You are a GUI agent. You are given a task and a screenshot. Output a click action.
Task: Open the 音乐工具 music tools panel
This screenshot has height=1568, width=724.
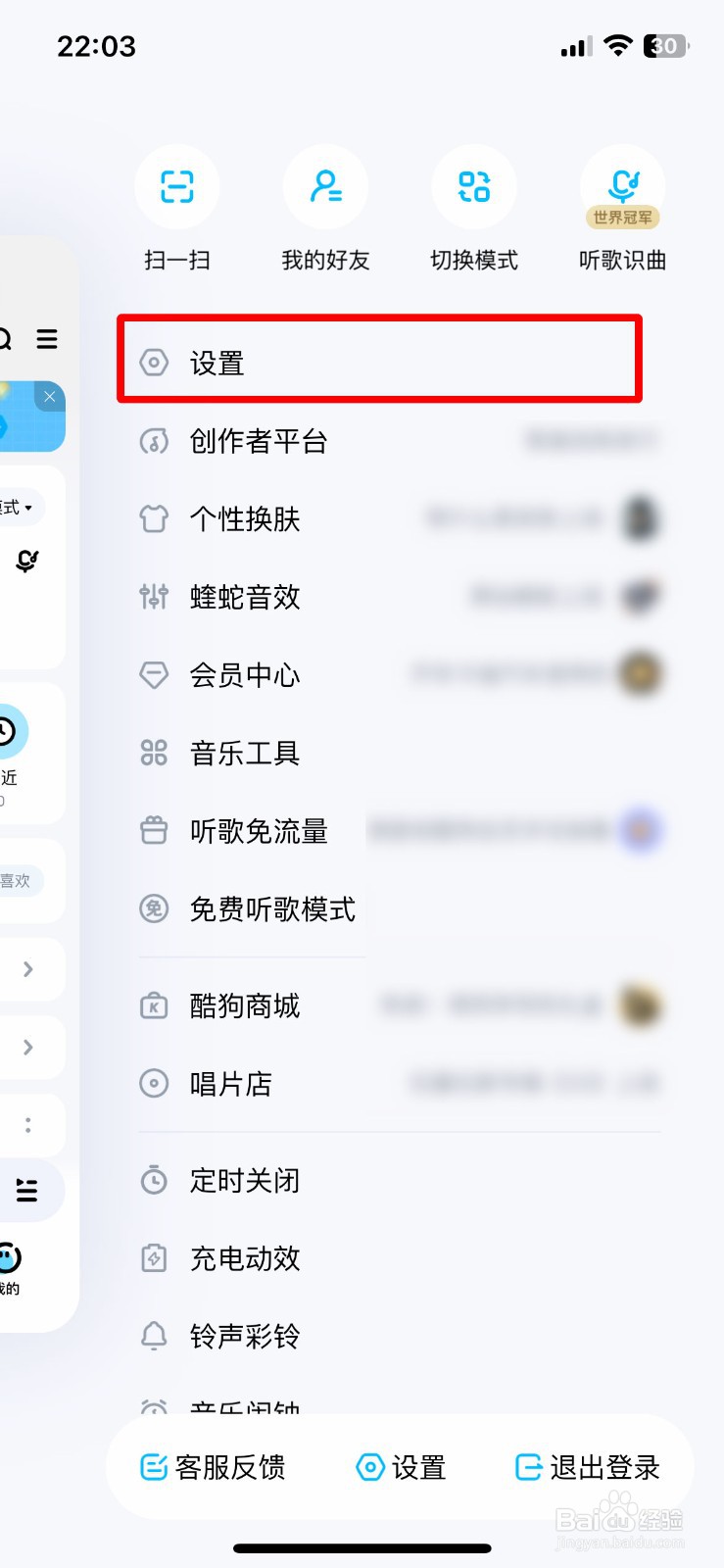tap(243, 753)
